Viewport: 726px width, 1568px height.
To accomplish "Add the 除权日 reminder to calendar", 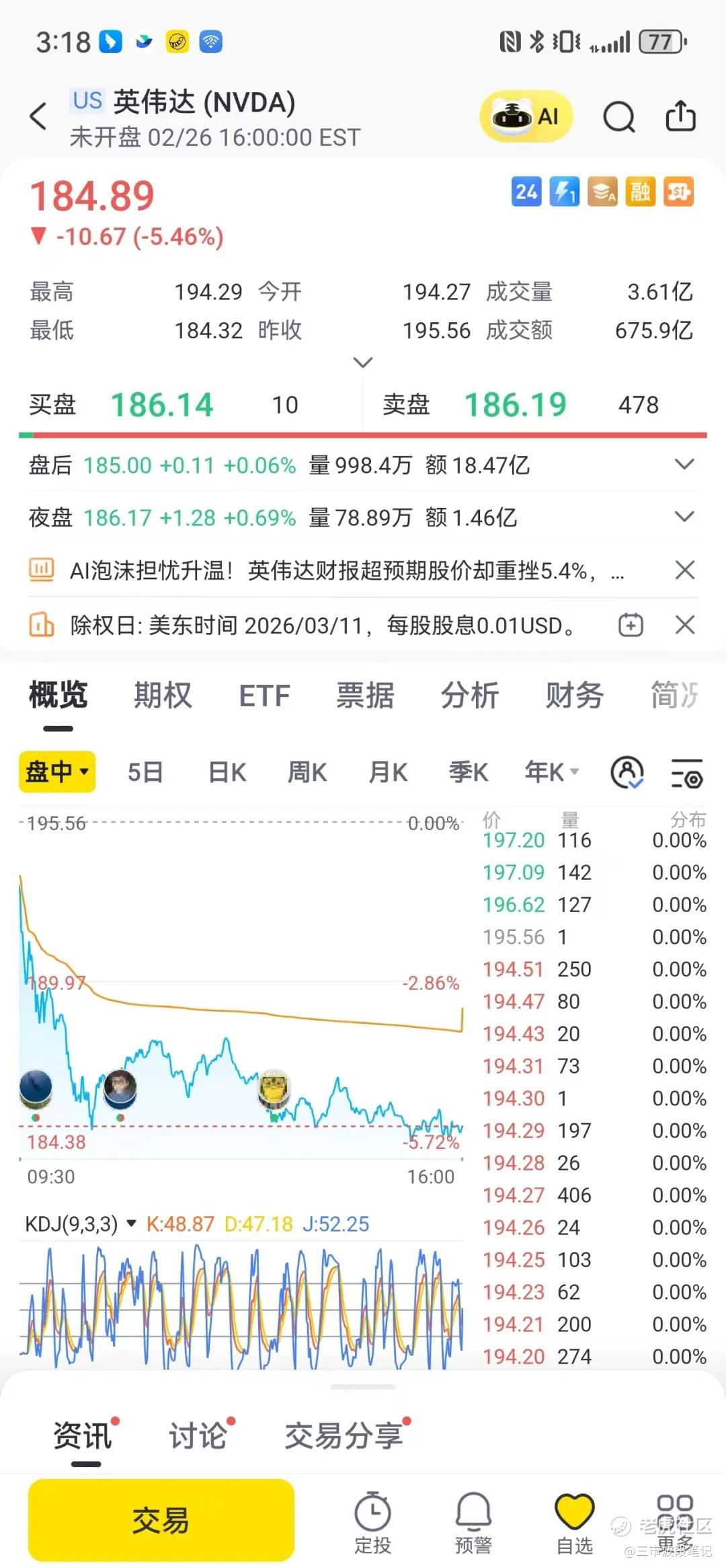I will coord(631,625).
